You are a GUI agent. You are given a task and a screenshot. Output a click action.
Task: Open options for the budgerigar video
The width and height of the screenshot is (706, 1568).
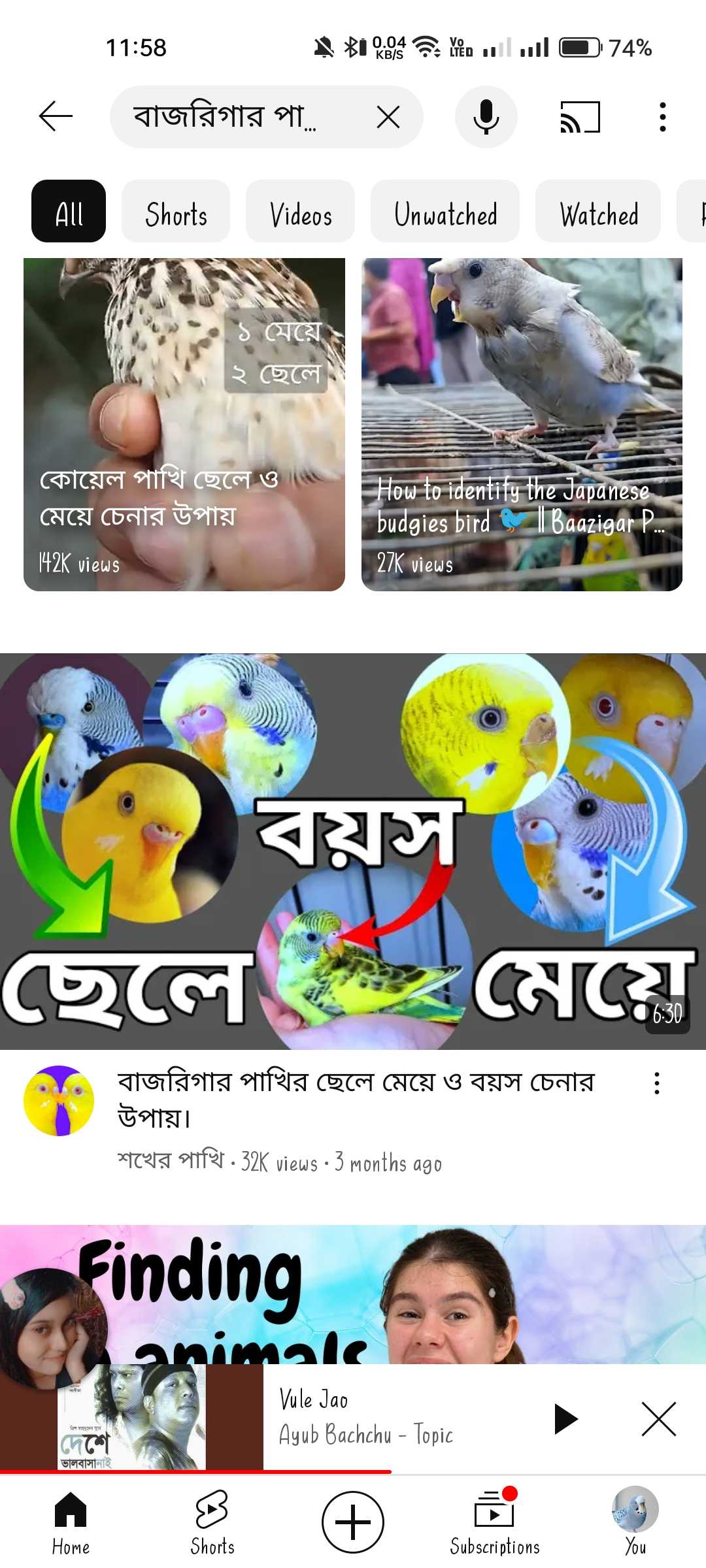(657, 1083)
